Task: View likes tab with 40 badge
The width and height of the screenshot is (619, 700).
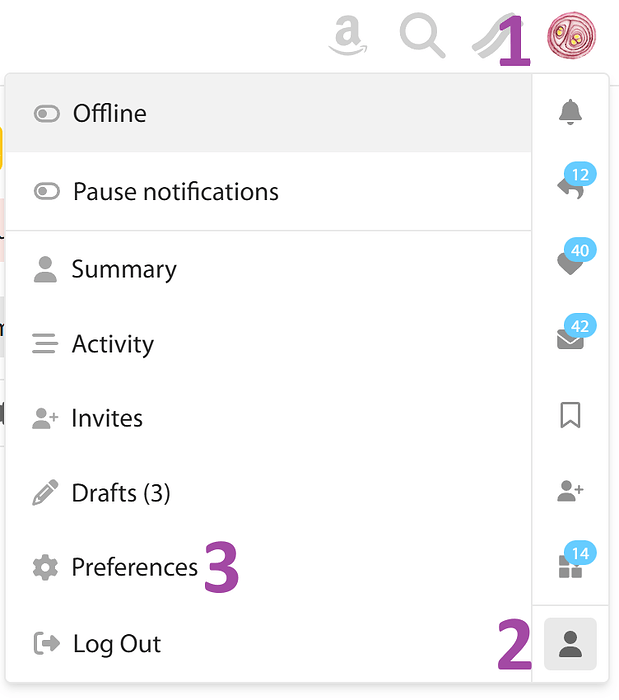Action: click(570, 262)
